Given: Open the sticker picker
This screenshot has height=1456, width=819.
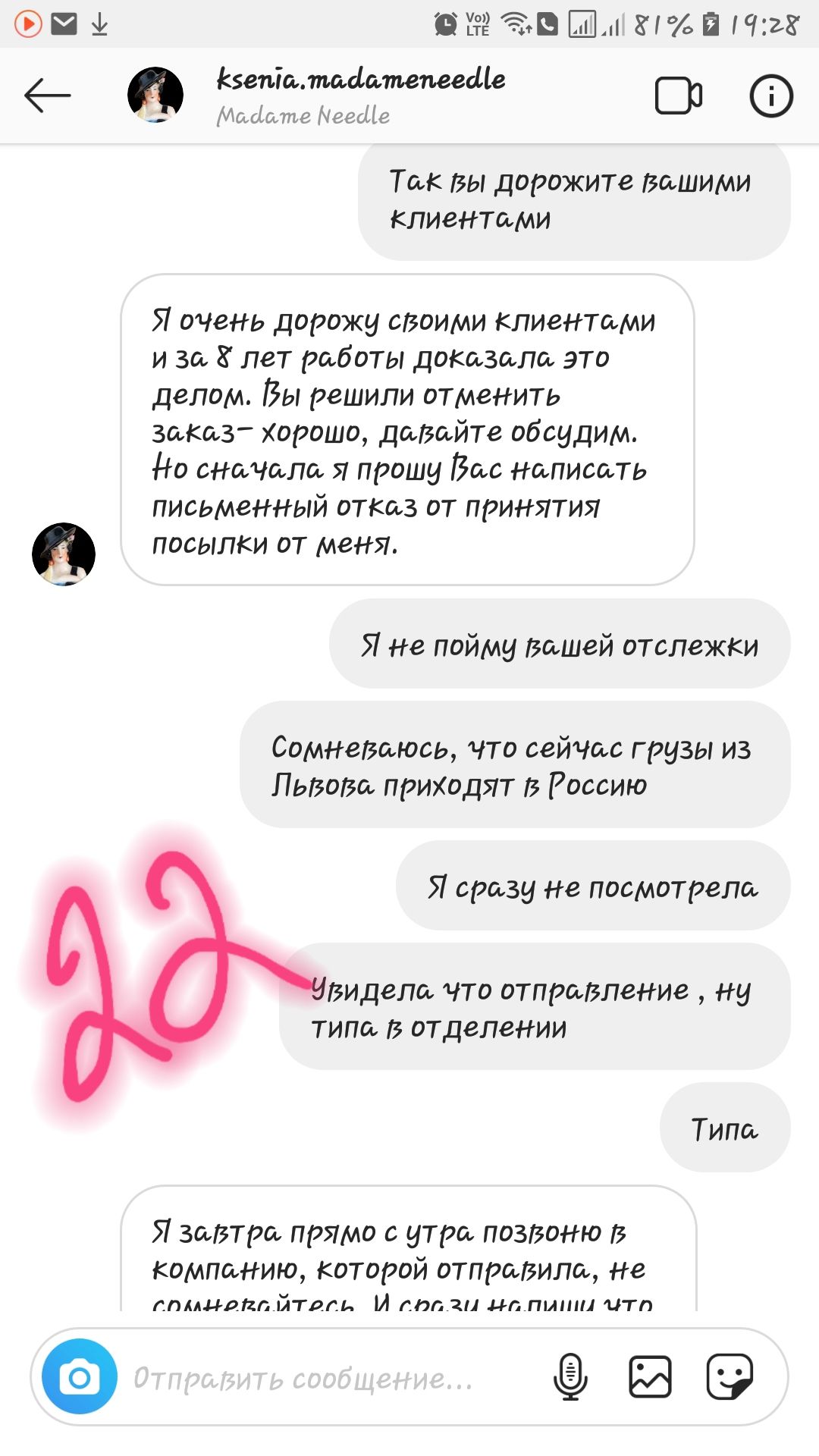Looking at the screenshot, I should click(x=730, y=1376).
